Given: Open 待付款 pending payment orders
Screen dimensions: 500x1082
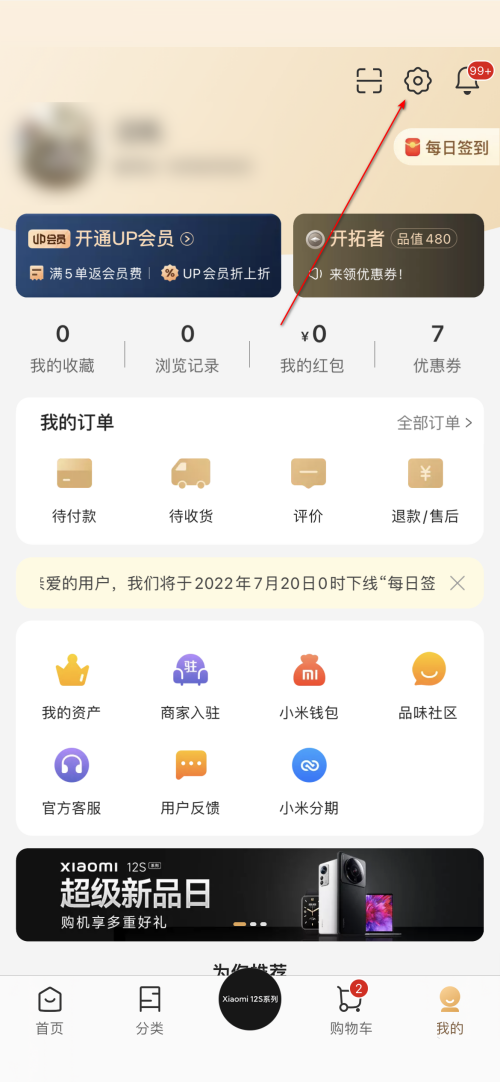Looking at the screenshot, I should tap(74, 491).
